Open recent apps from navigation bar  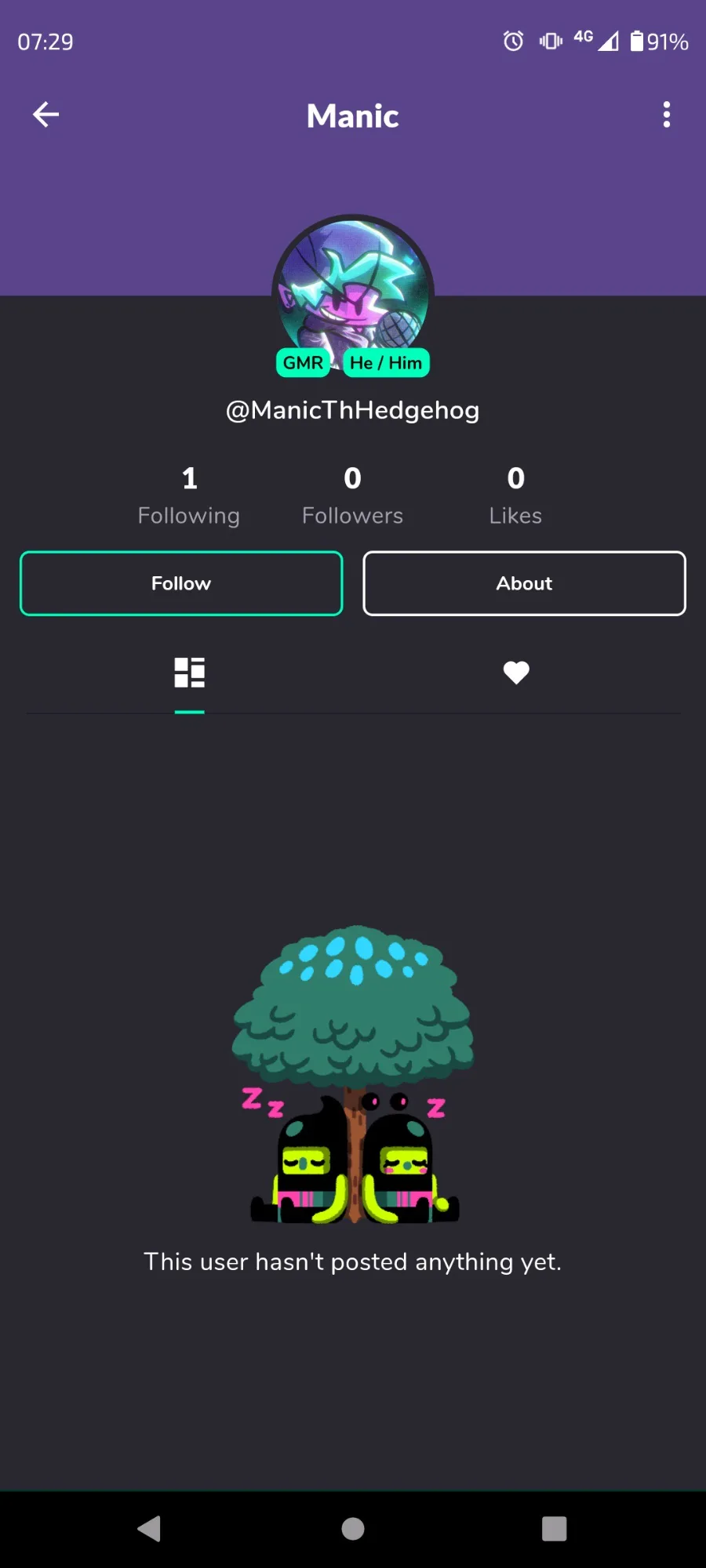coord(555,1528)
